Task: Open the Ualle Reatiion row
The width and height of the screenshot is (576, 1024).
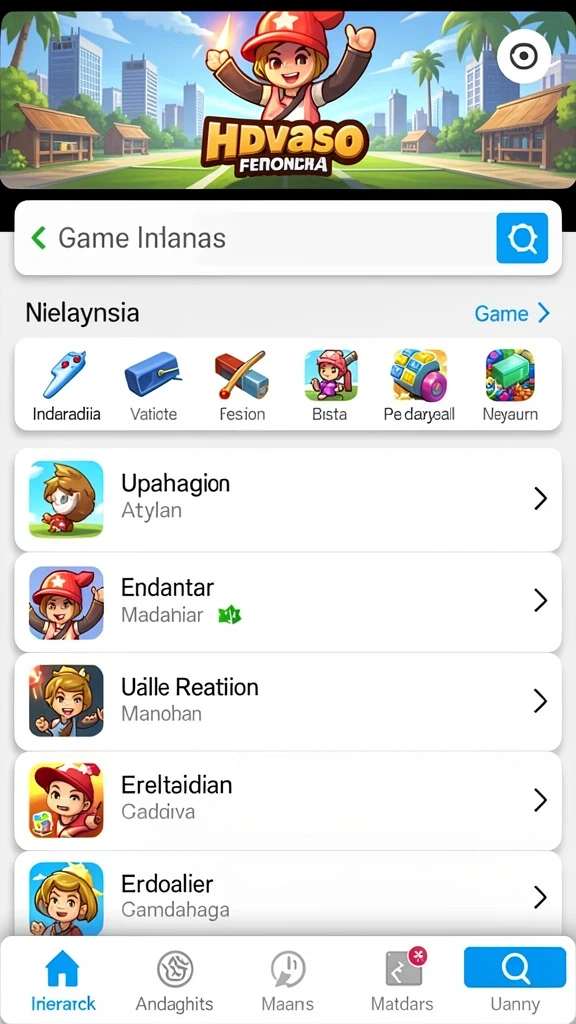Action: 288,701
